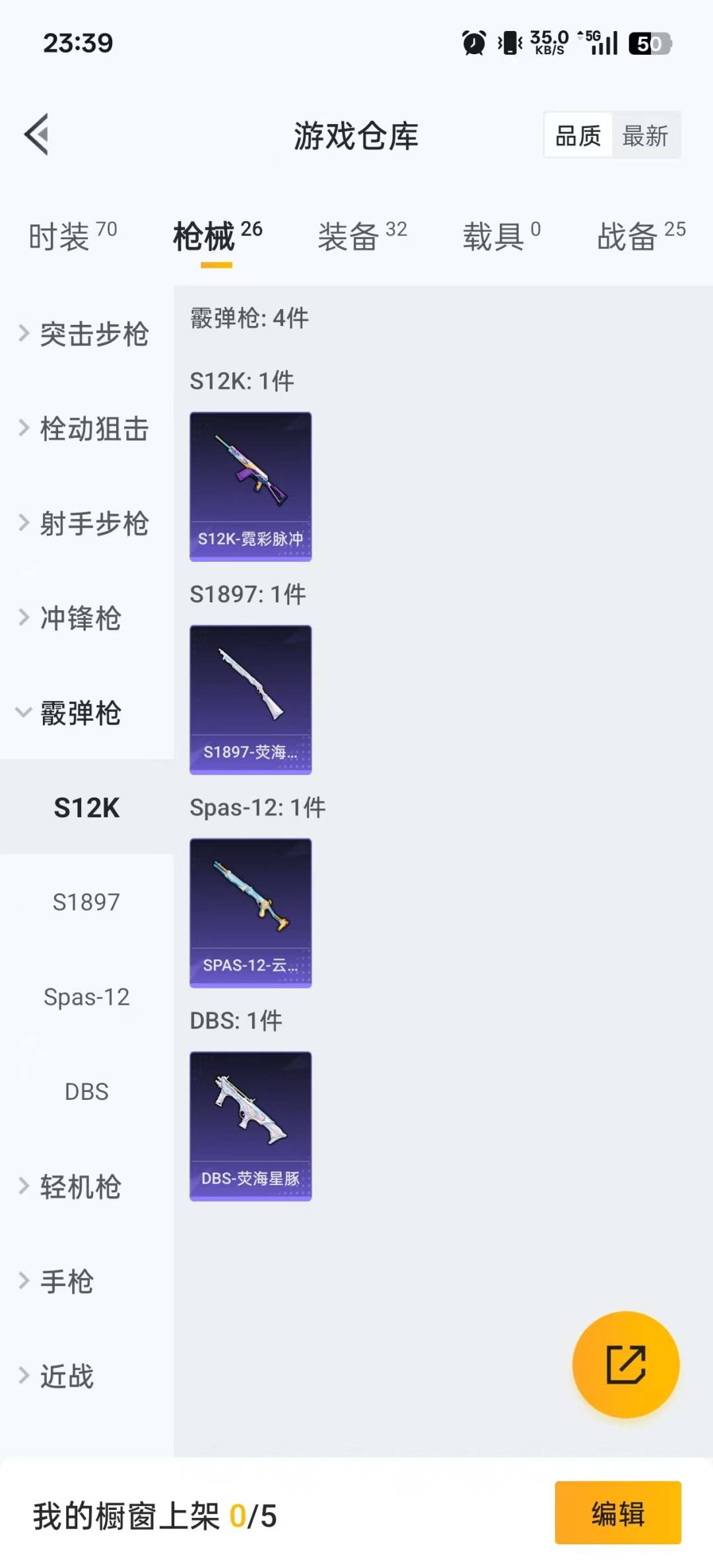Open the S12K-霓彩脉冲 skin card
Image resolution: width=713 pixels, height=1568 pixels.
pyautogui.click(x=250, y=487)
